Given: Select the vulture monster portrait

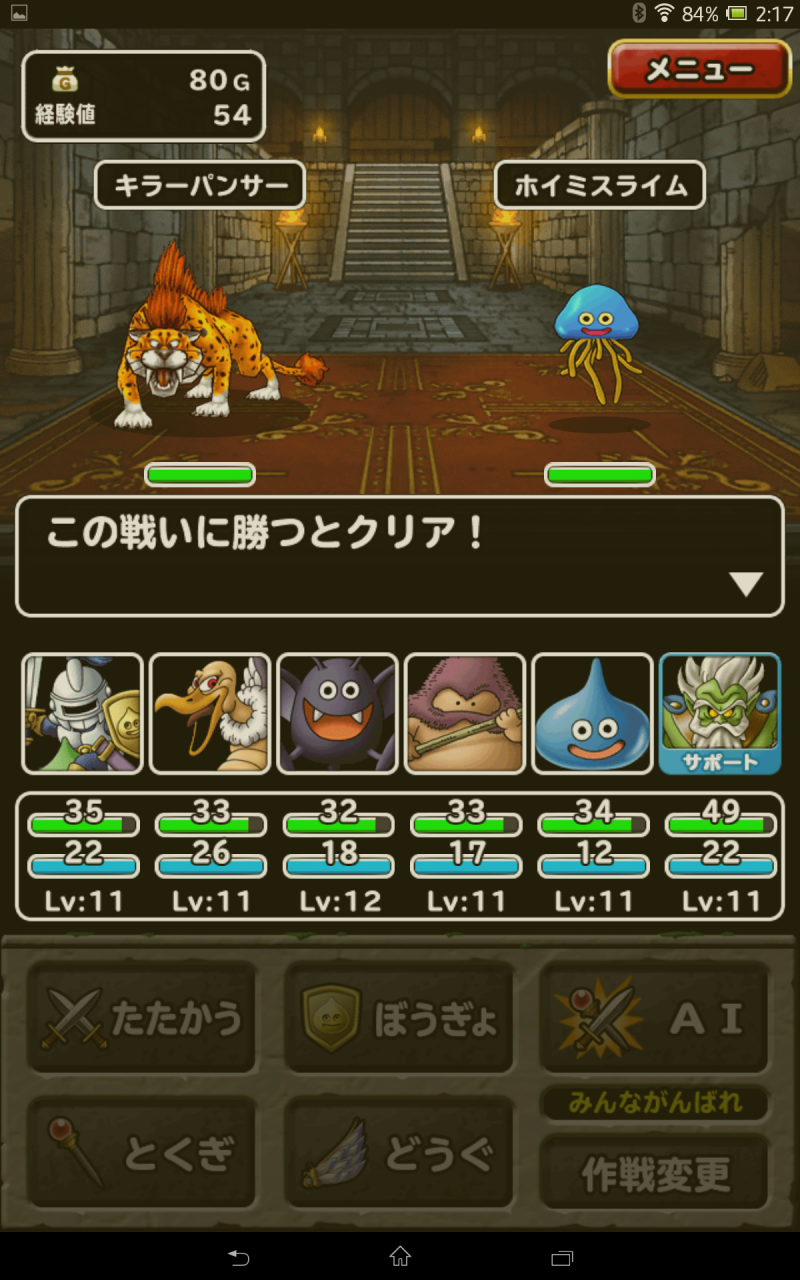Looking at the screenshot, I should (x=210, y=713).
